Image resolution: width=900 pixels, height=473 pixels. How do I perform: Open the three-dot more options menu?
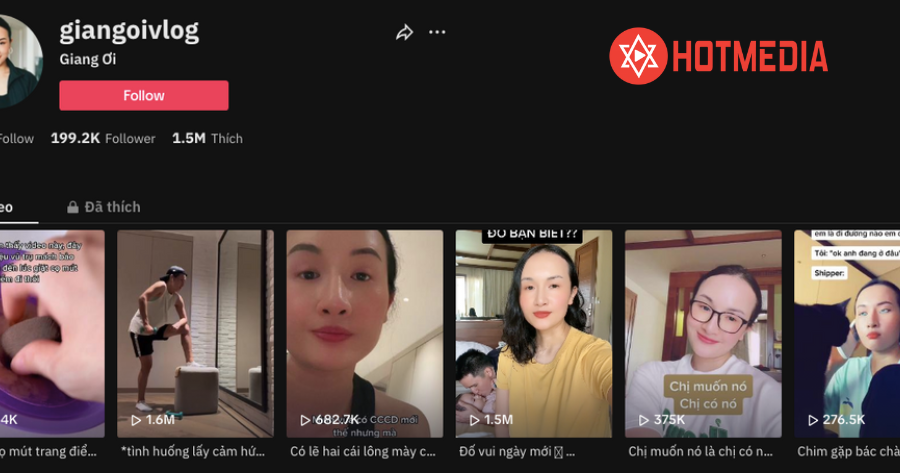tap(437, 32)
